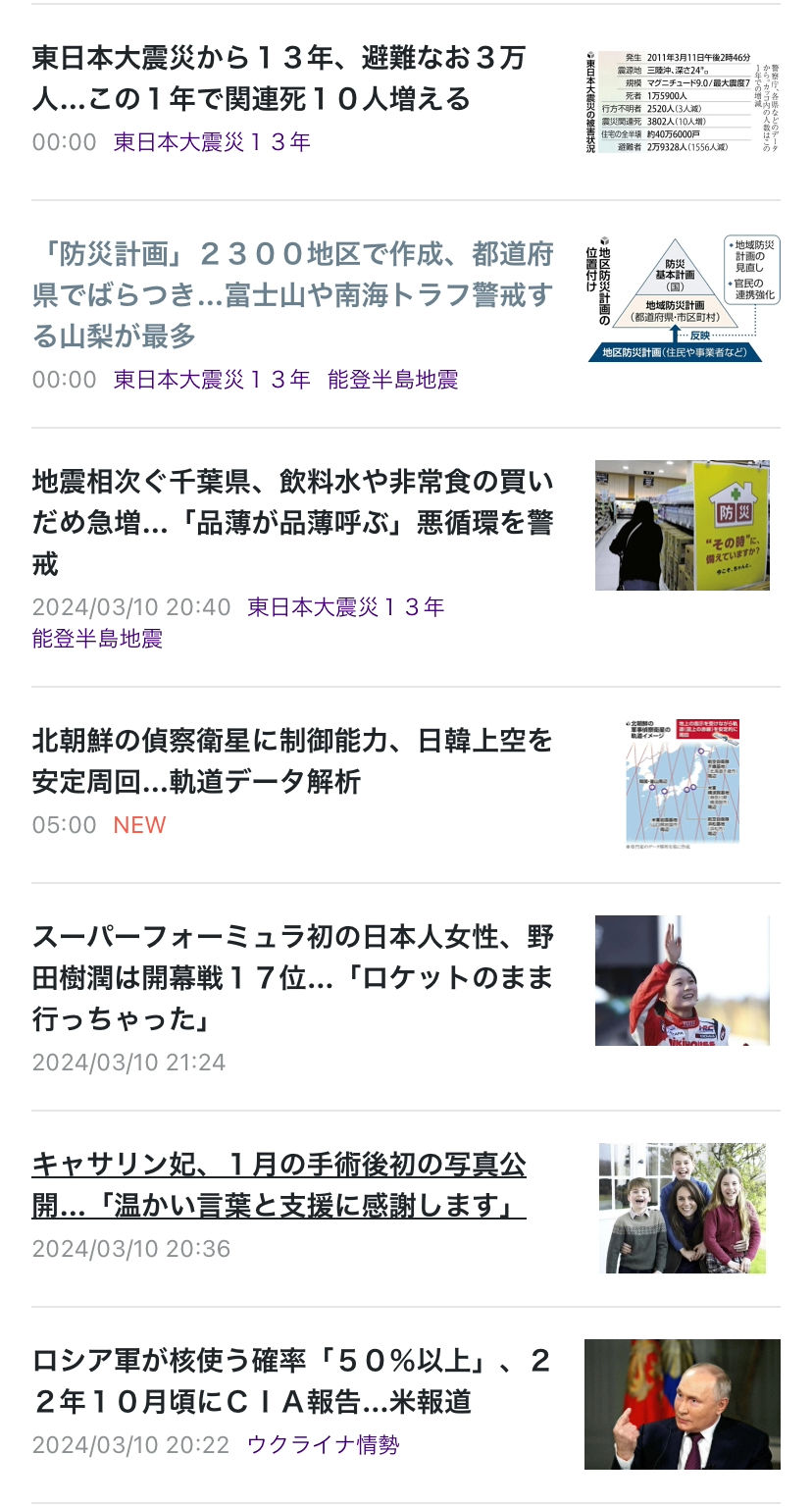The image size is (812, 1506).
Task: Open the satellite orbit map thumbnail
Action: tap(683, 784)
